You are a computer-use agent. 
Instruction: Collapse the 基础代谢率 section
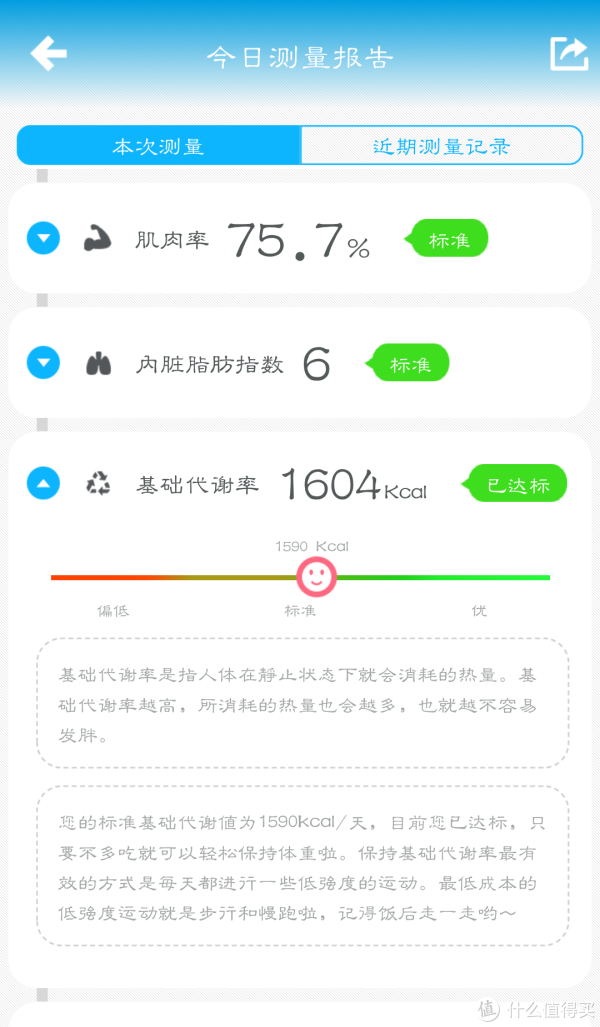tap(43, 483)
